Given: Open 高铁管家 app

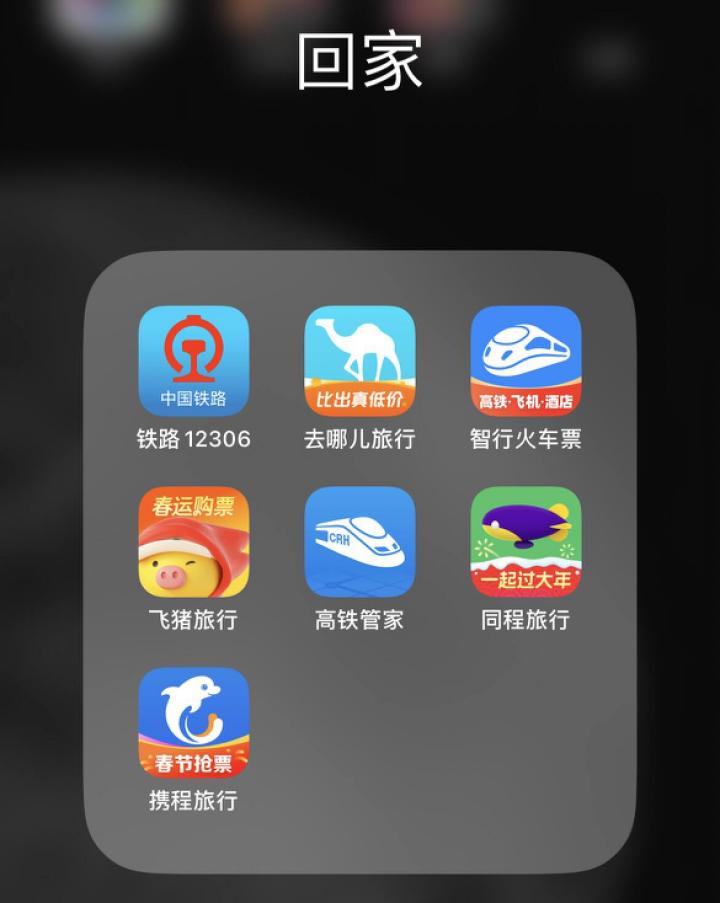Looking at the screenshot, I should click(x=359, y=542).
